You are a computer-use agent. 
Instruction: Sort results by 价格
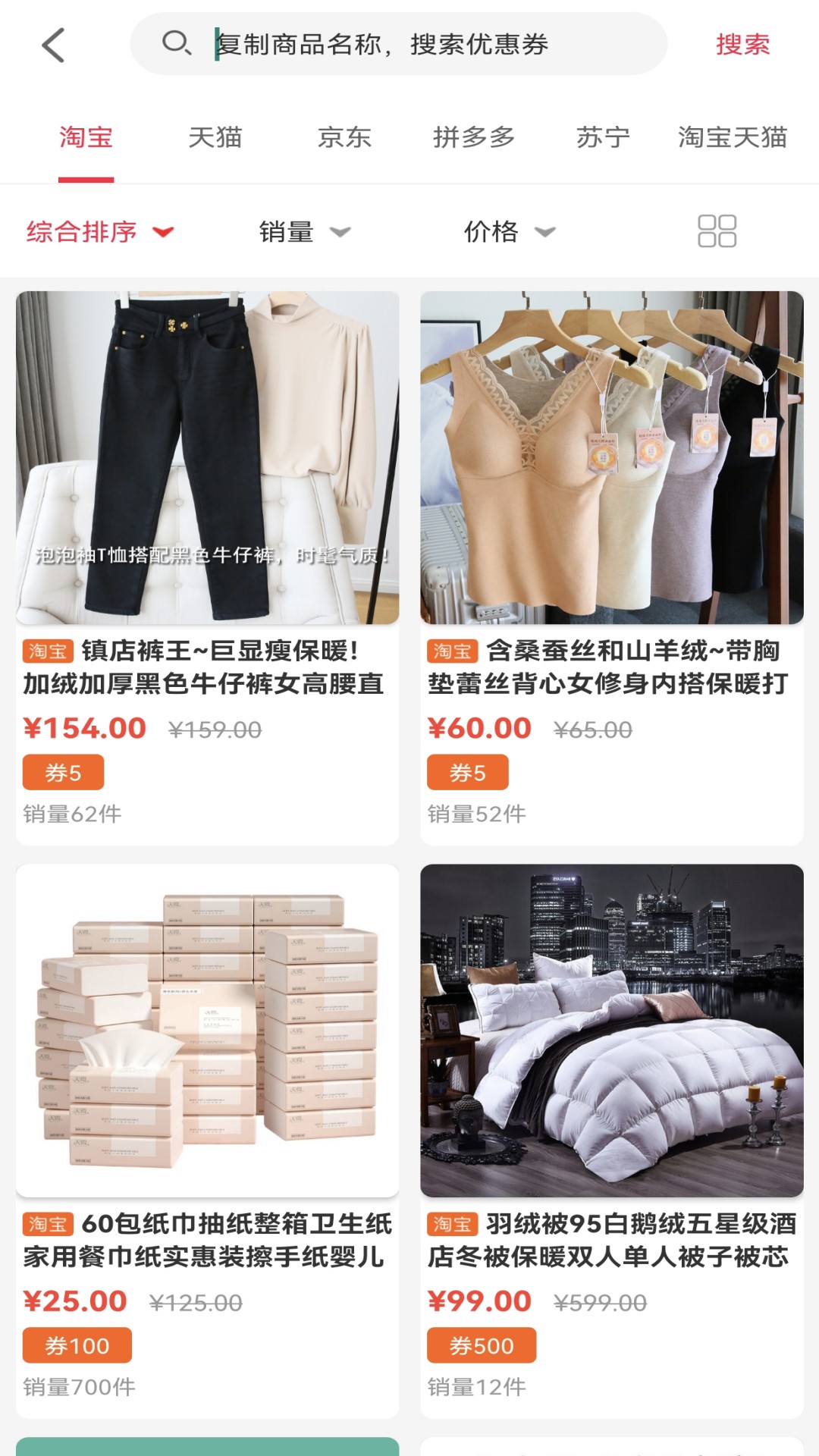click(x=509, y=231)
